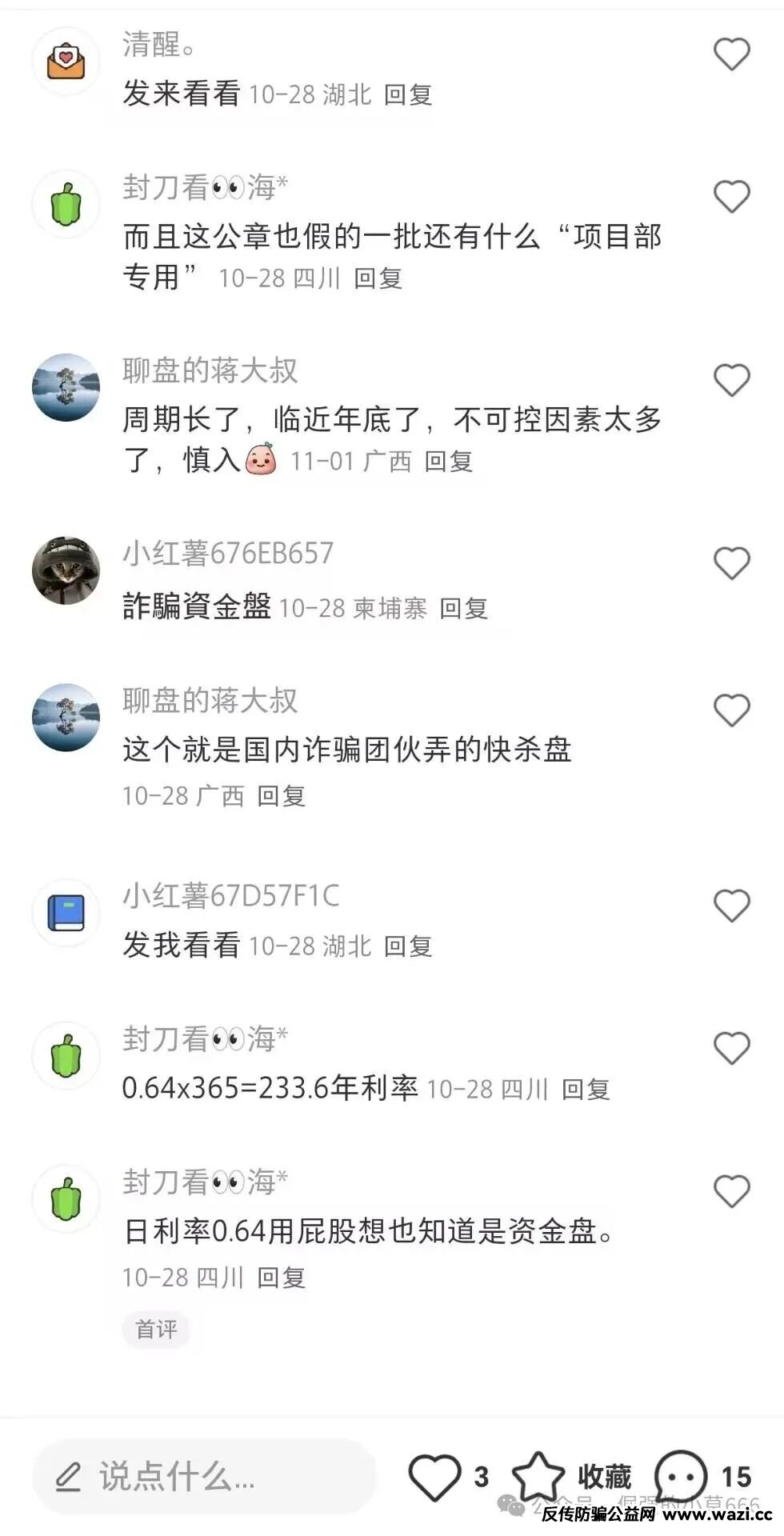Like the comment starting with "日利率0.64"
The height and width of the screenshot is (1536, 784).
pyautogui.click(x=731, y=1191)
